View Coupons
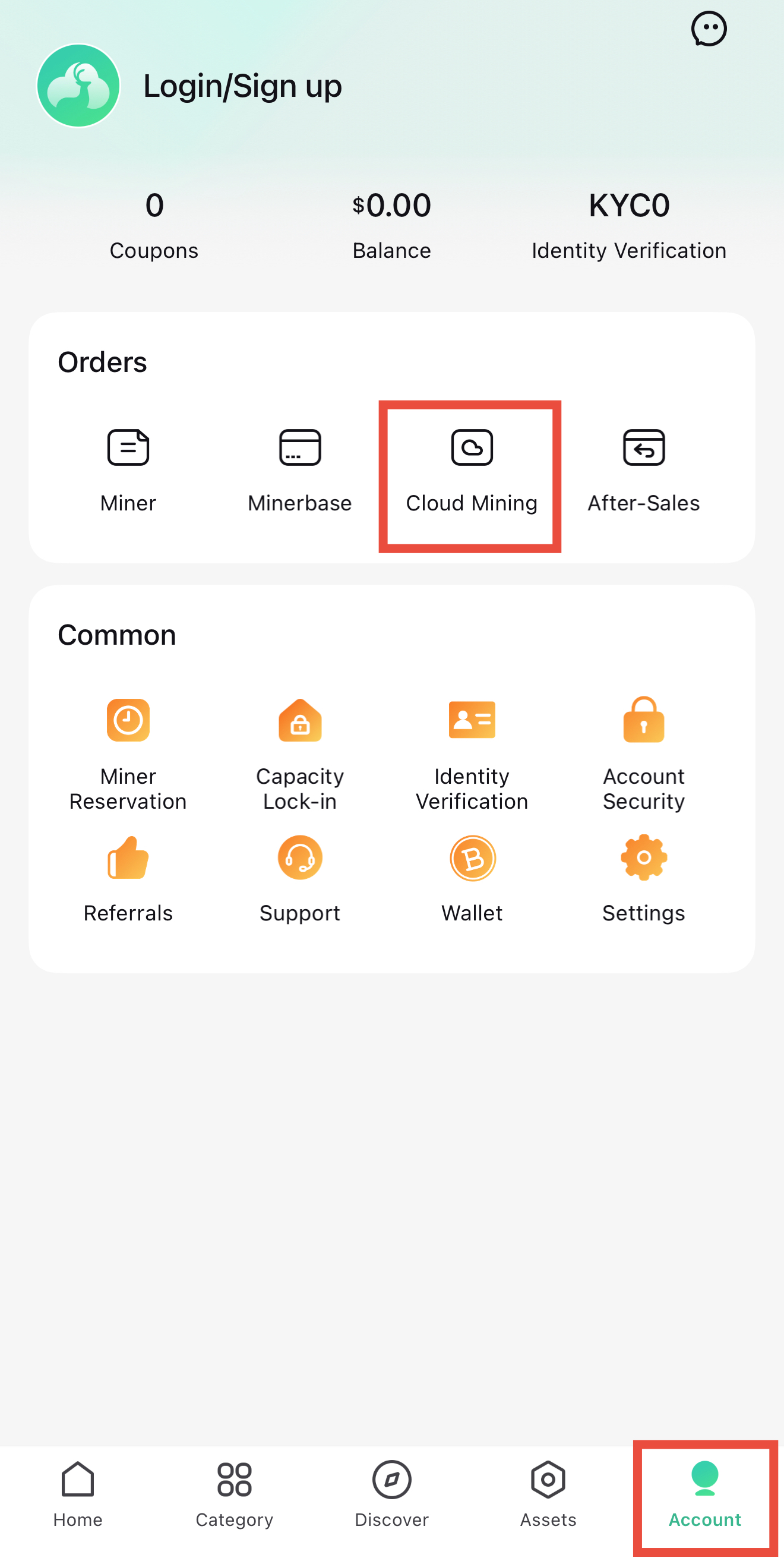 [154, 225]
